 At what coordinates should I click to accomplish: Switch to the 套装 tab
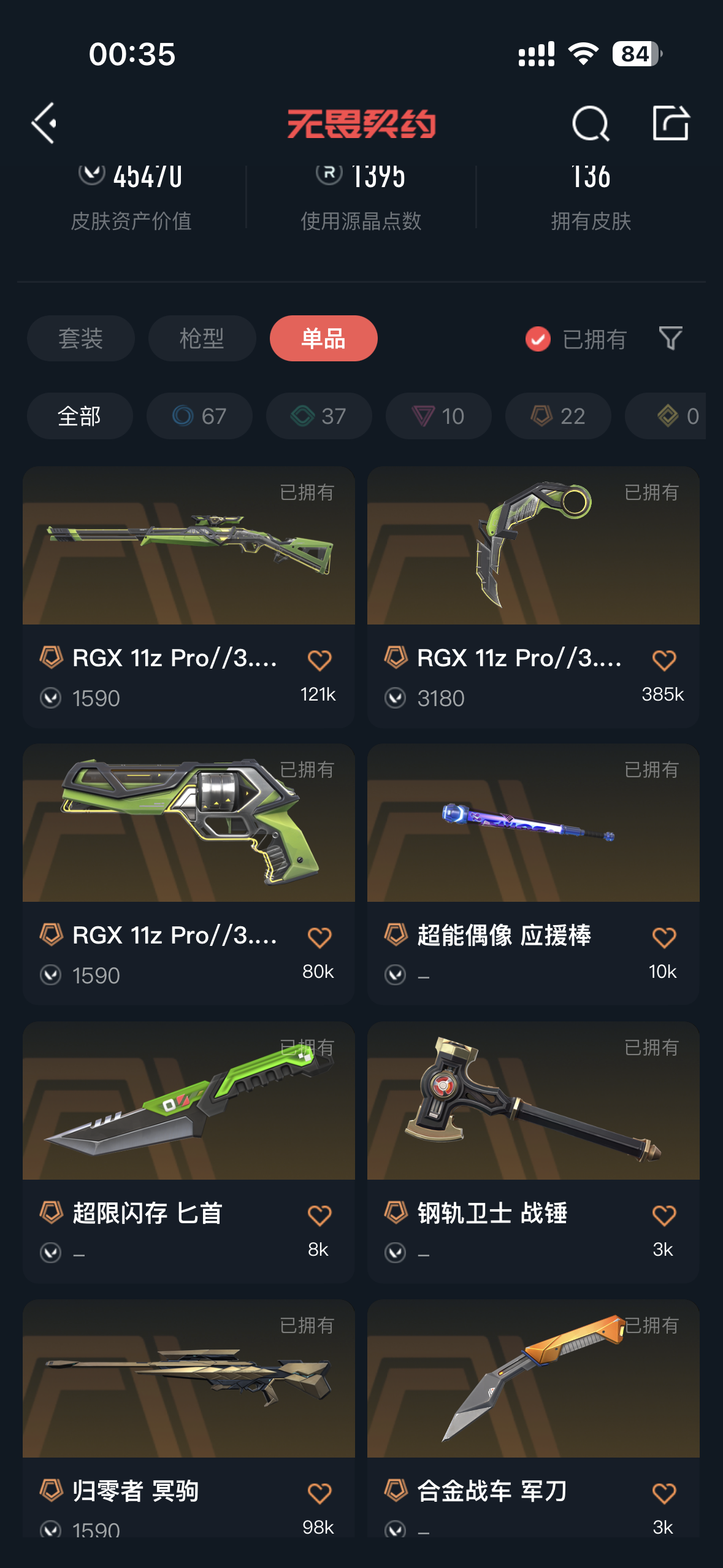click(80, 339)
